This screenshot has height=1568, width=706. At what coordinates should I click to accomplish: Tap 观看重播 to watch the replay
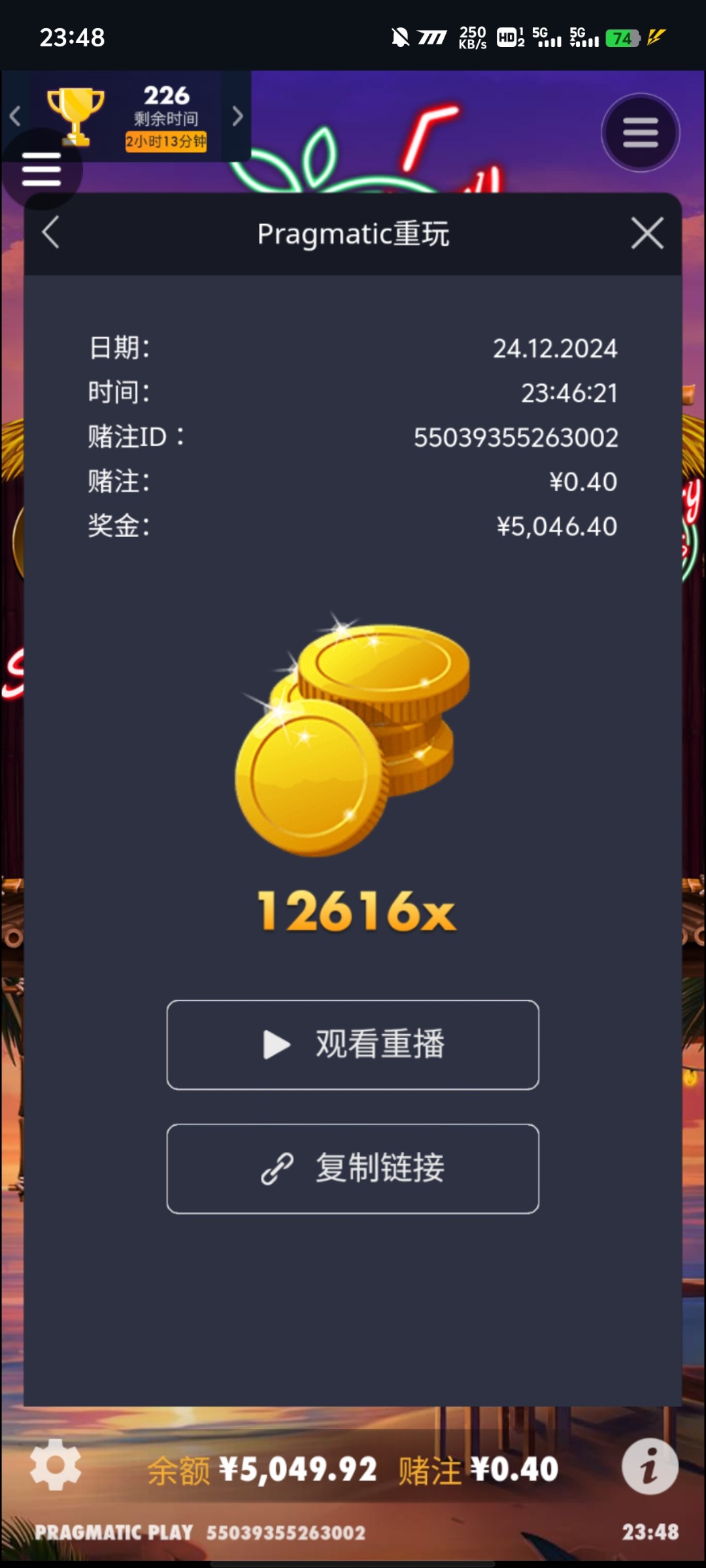pos(353,1045)
